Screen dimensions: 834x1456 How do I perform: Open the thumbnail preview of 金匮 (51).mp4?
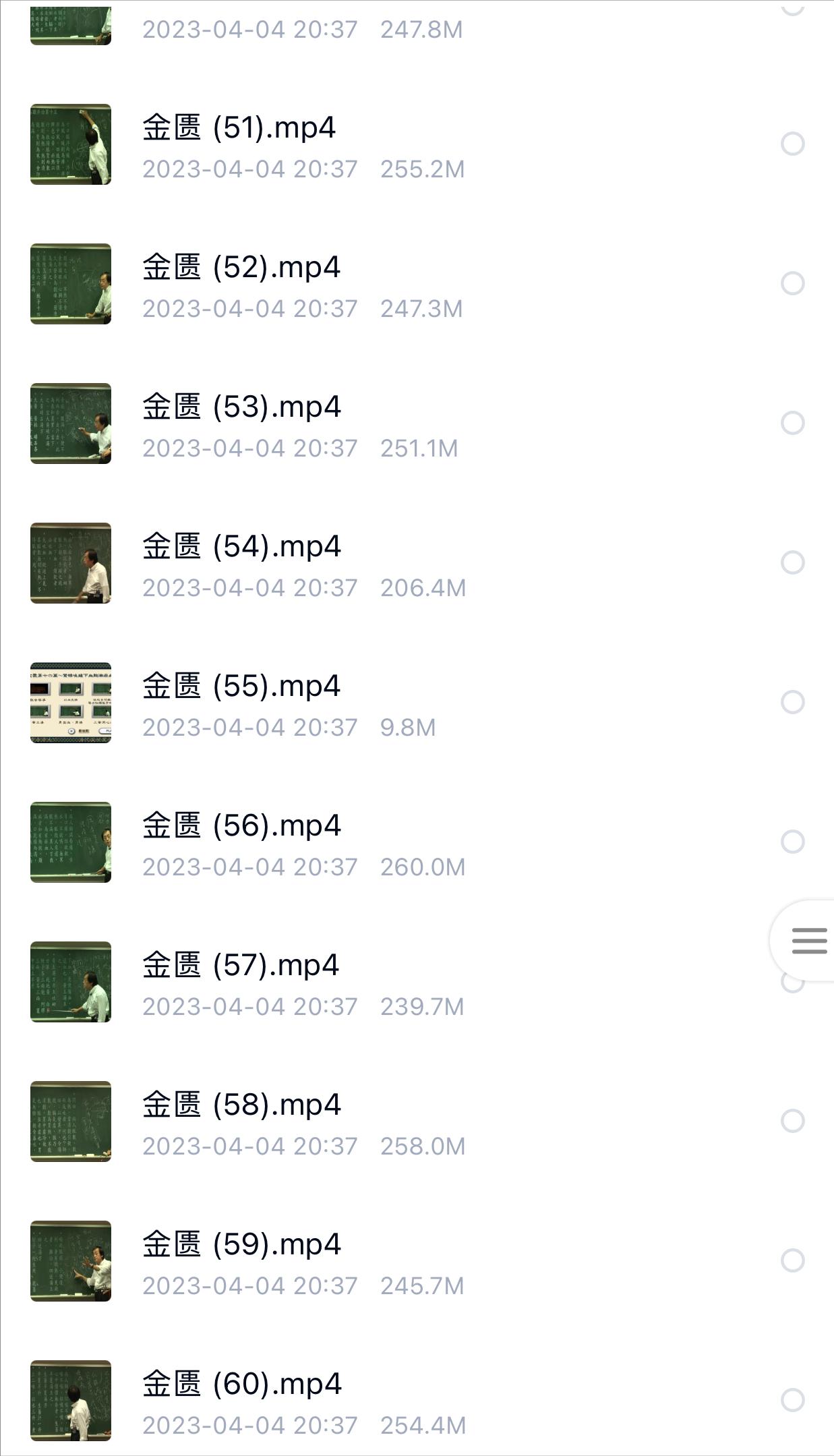71,144
